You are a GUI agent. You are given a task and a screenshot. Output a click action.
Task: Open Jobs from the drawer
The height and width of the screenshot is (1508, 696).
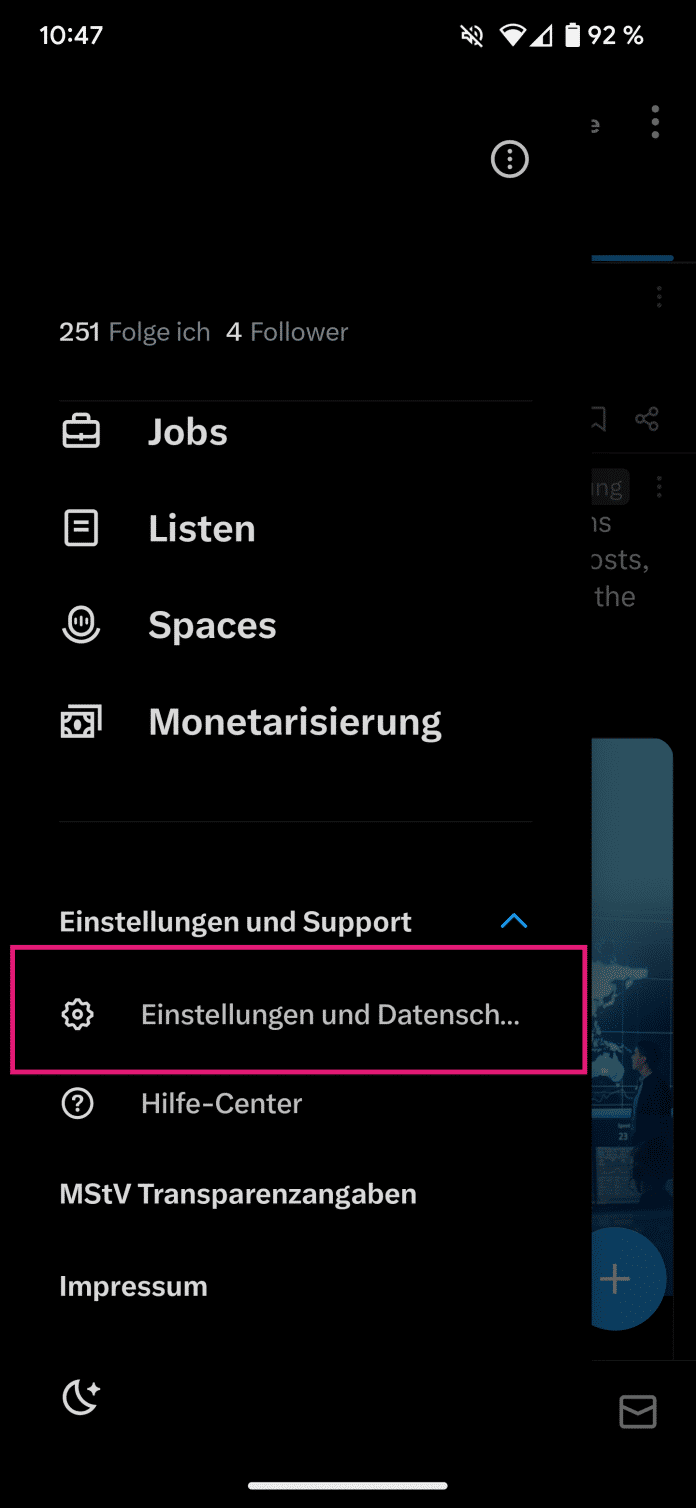pyautogui.click(x=188, y=432)
